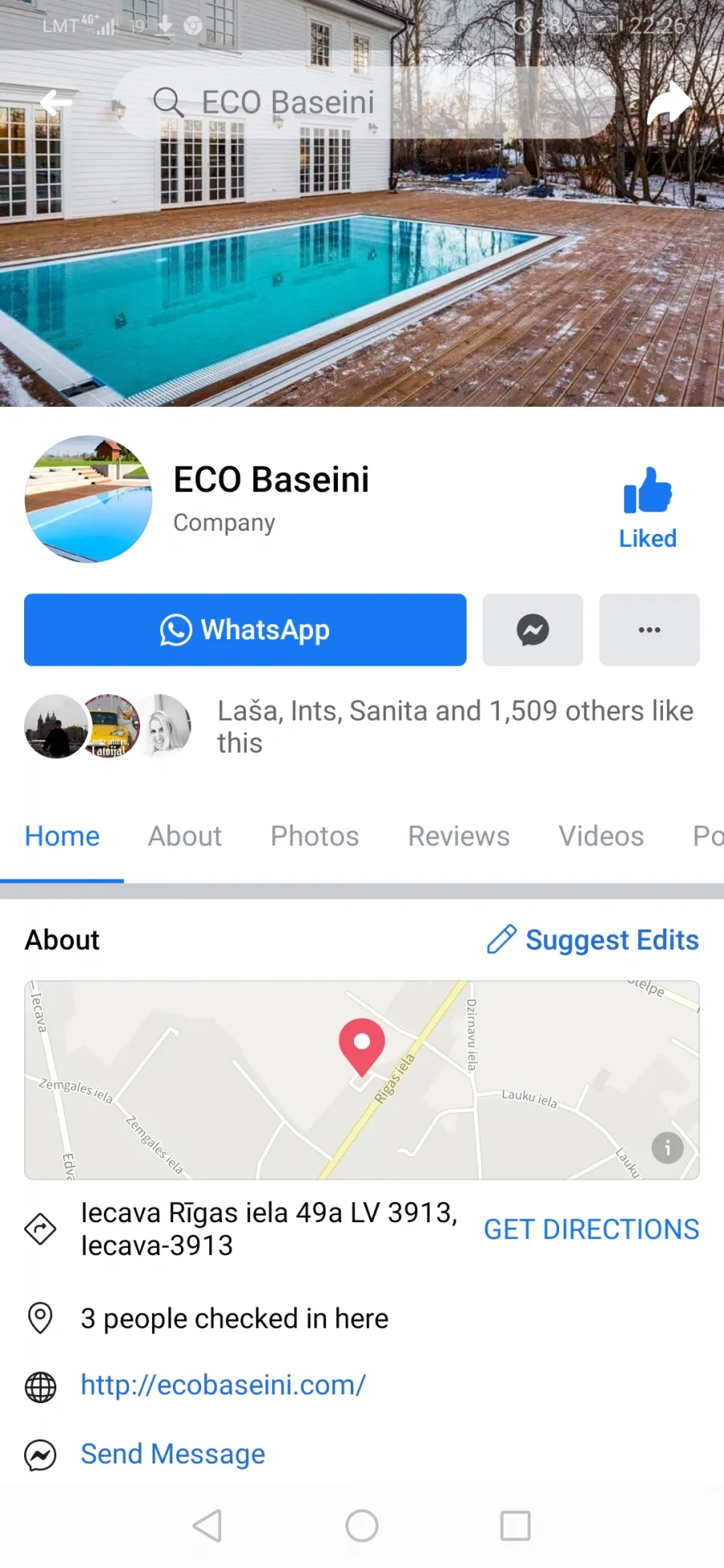The width and height of the screenshot is (724, 1568).
Task: Share this page via the arrow icon
Action: click(x=668, y=102)
